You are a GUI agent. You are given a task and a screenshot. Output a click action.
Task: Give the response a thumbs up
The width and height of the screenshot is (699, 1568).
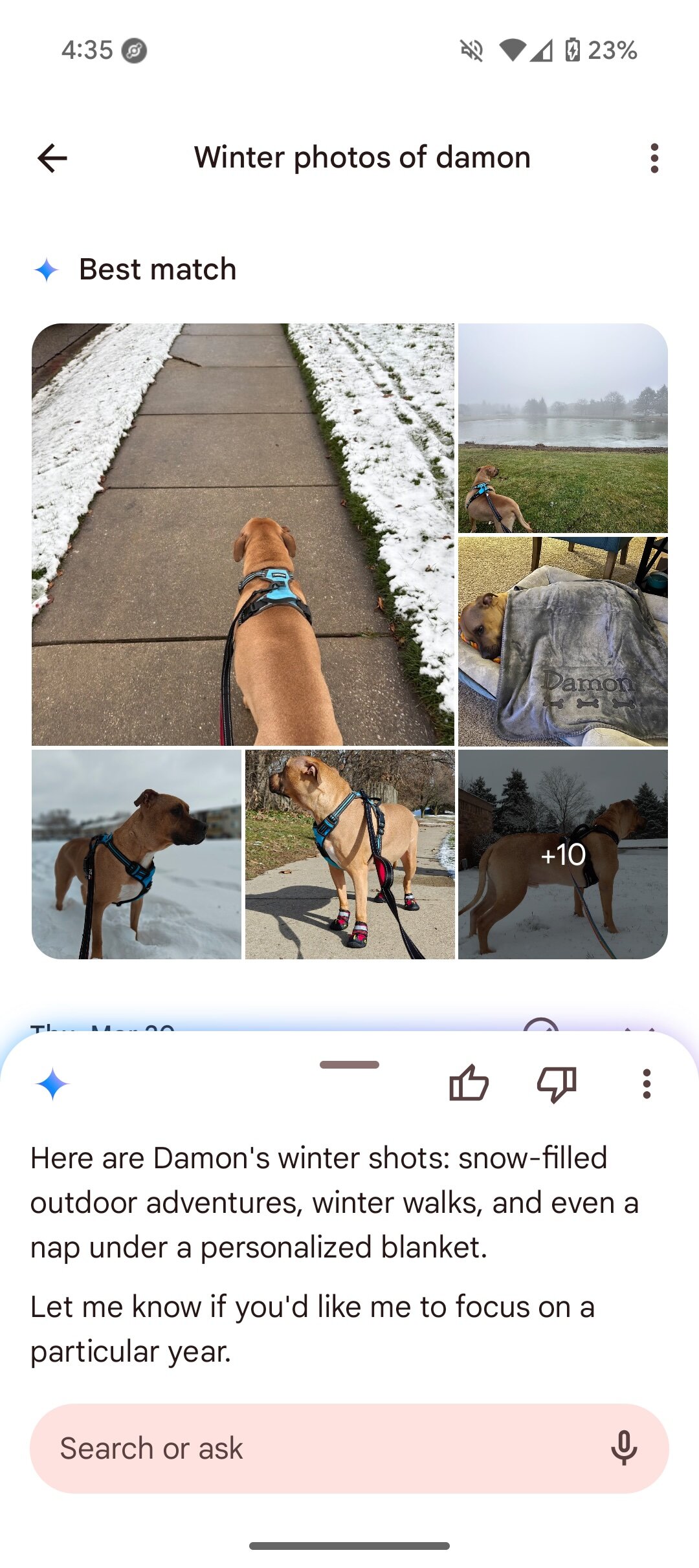[x=469, y=1083]
